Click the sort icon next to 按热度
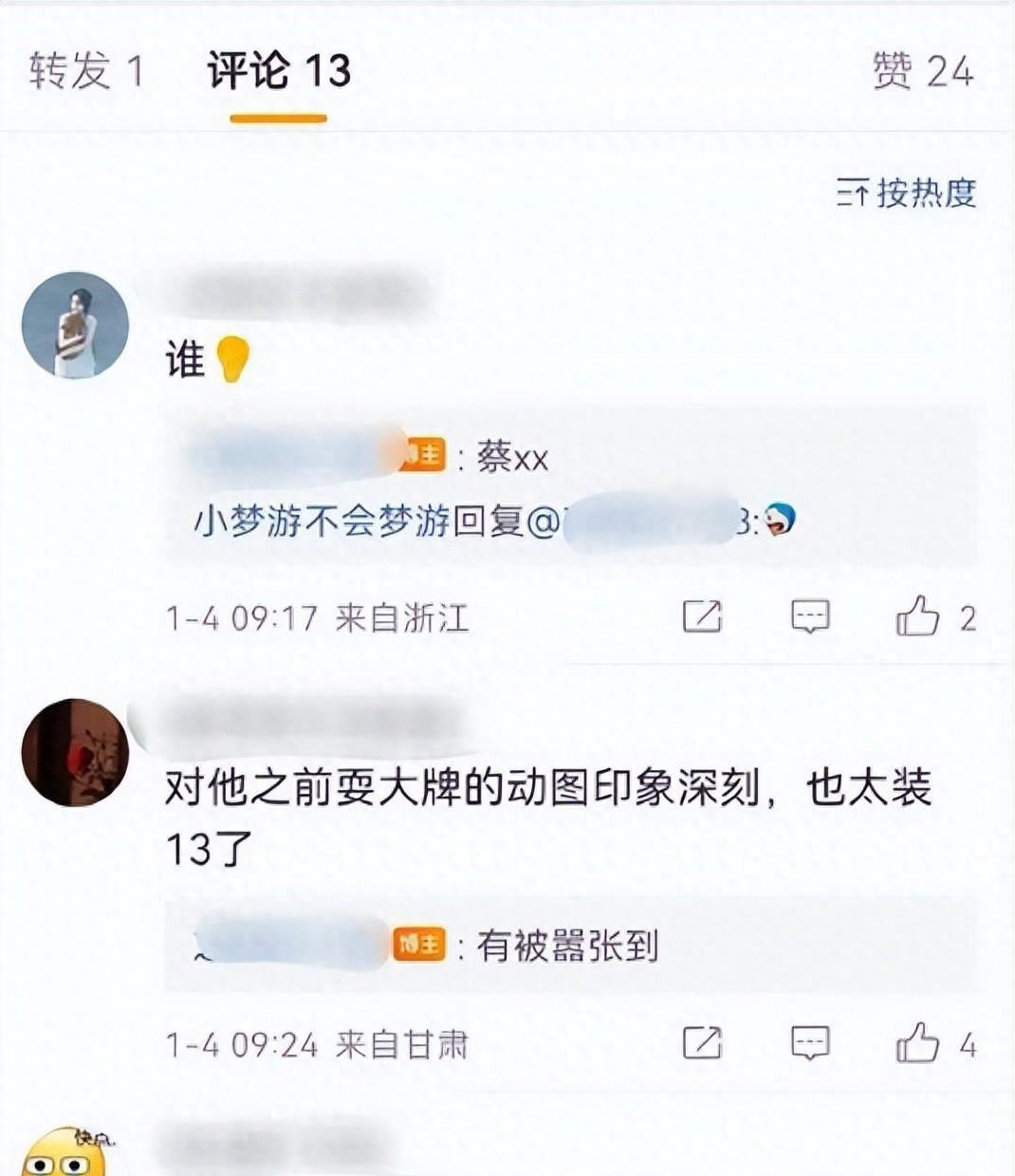The height and width of the screenshot is (1176, 1015). pos(856,193)
